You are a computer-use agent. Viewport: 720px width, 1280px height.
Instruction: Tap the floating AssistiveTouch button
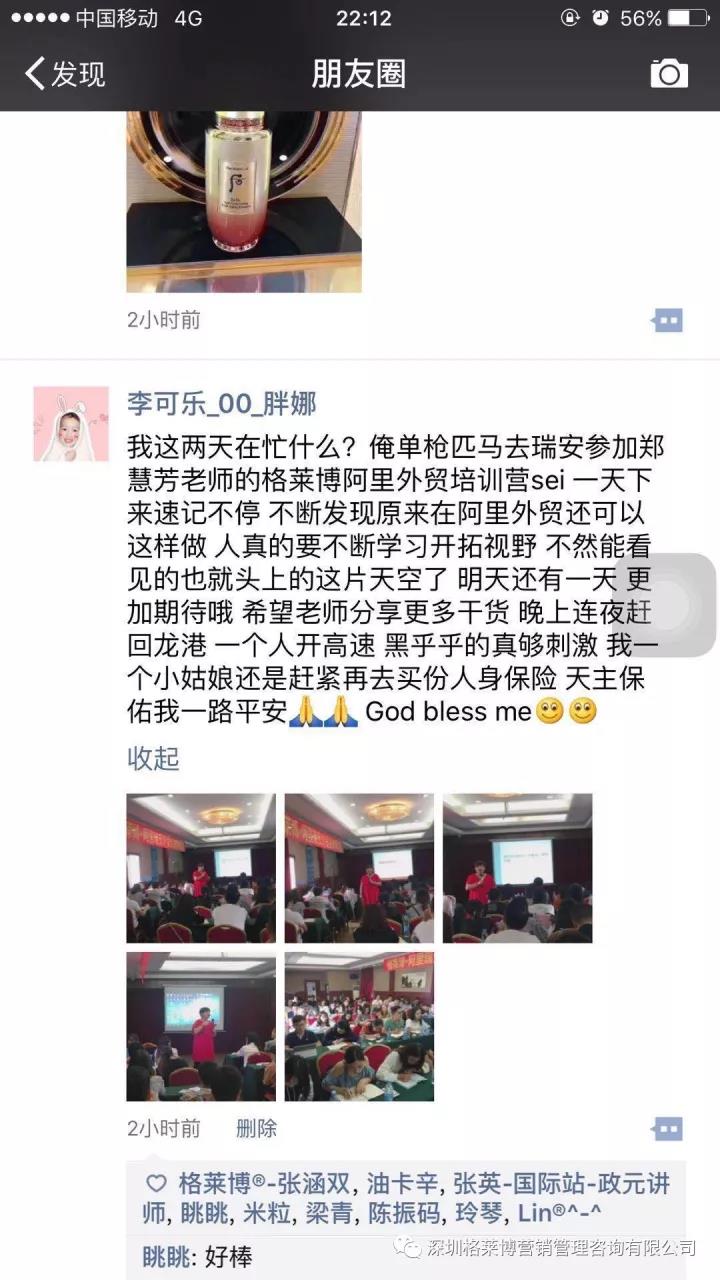coord(665,605)
